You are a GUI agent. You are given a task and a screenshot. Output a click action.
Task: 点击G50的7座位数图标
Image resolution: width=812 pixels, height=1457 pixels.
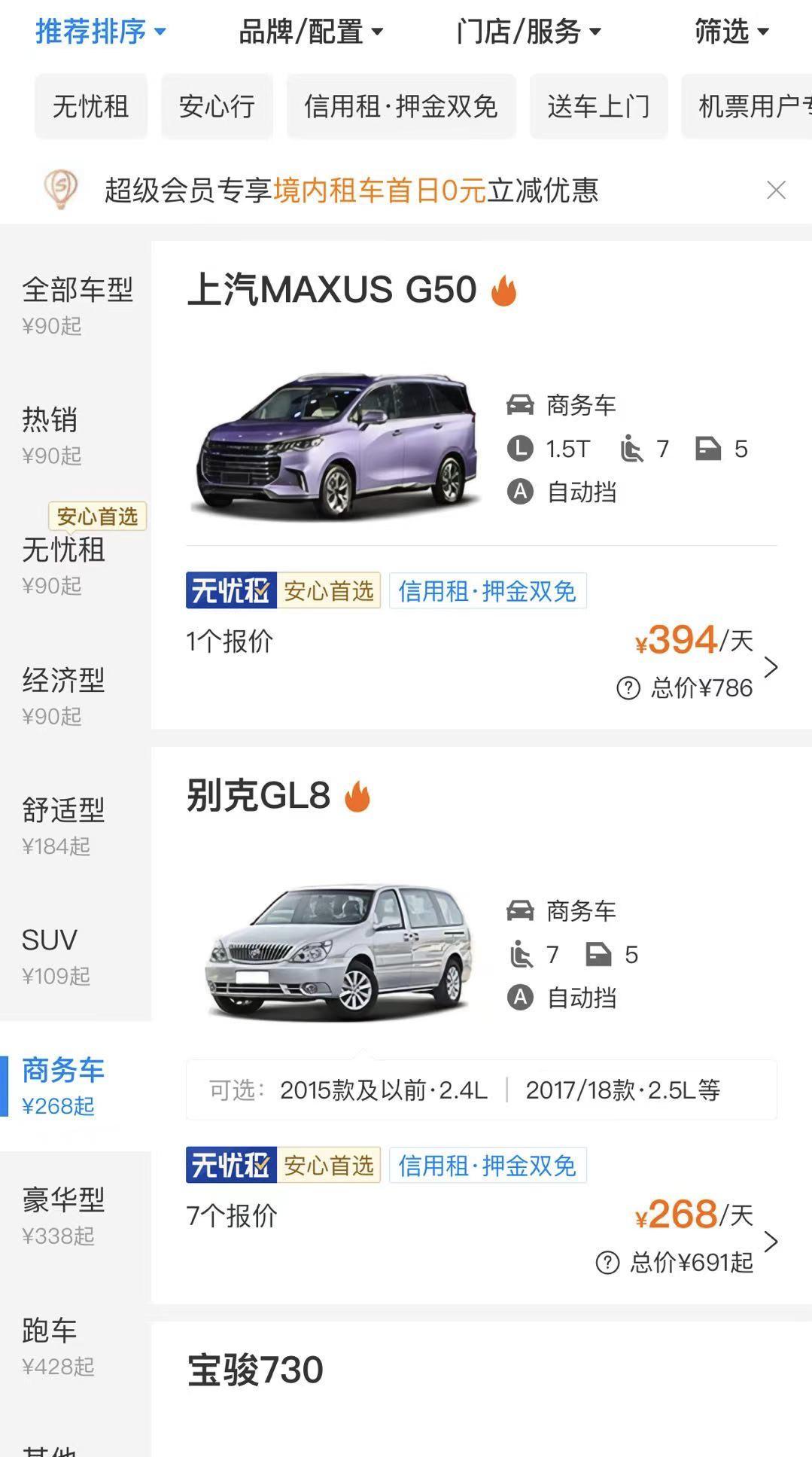pyautogui.click(x=632, y=449)
